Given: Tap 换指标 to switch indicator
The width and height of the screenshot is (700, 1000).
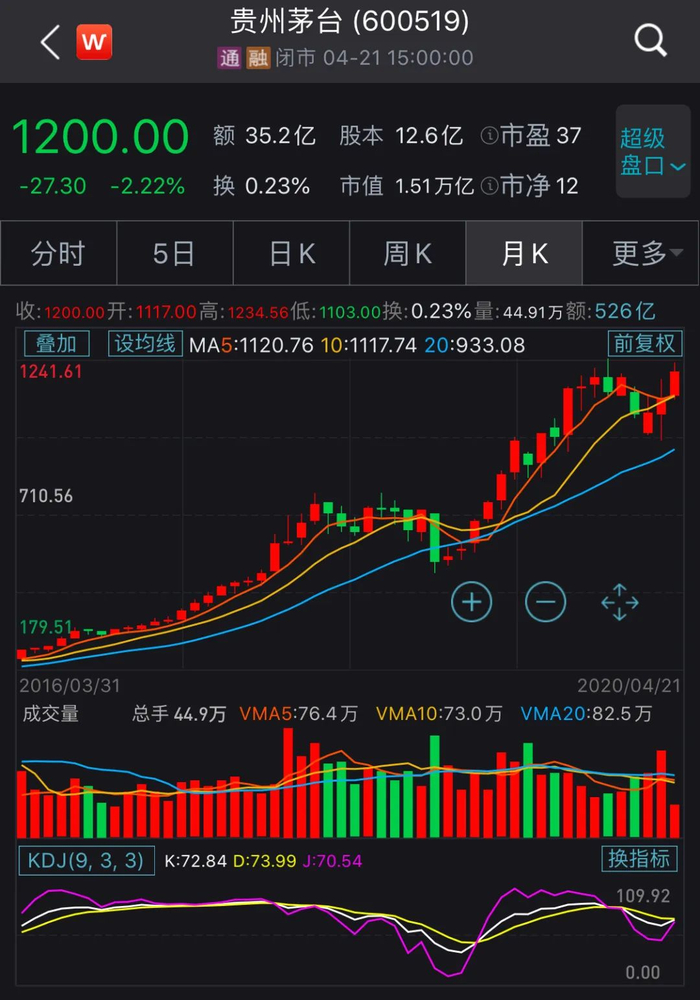Looking at the screenshot, I should [640, 858].
